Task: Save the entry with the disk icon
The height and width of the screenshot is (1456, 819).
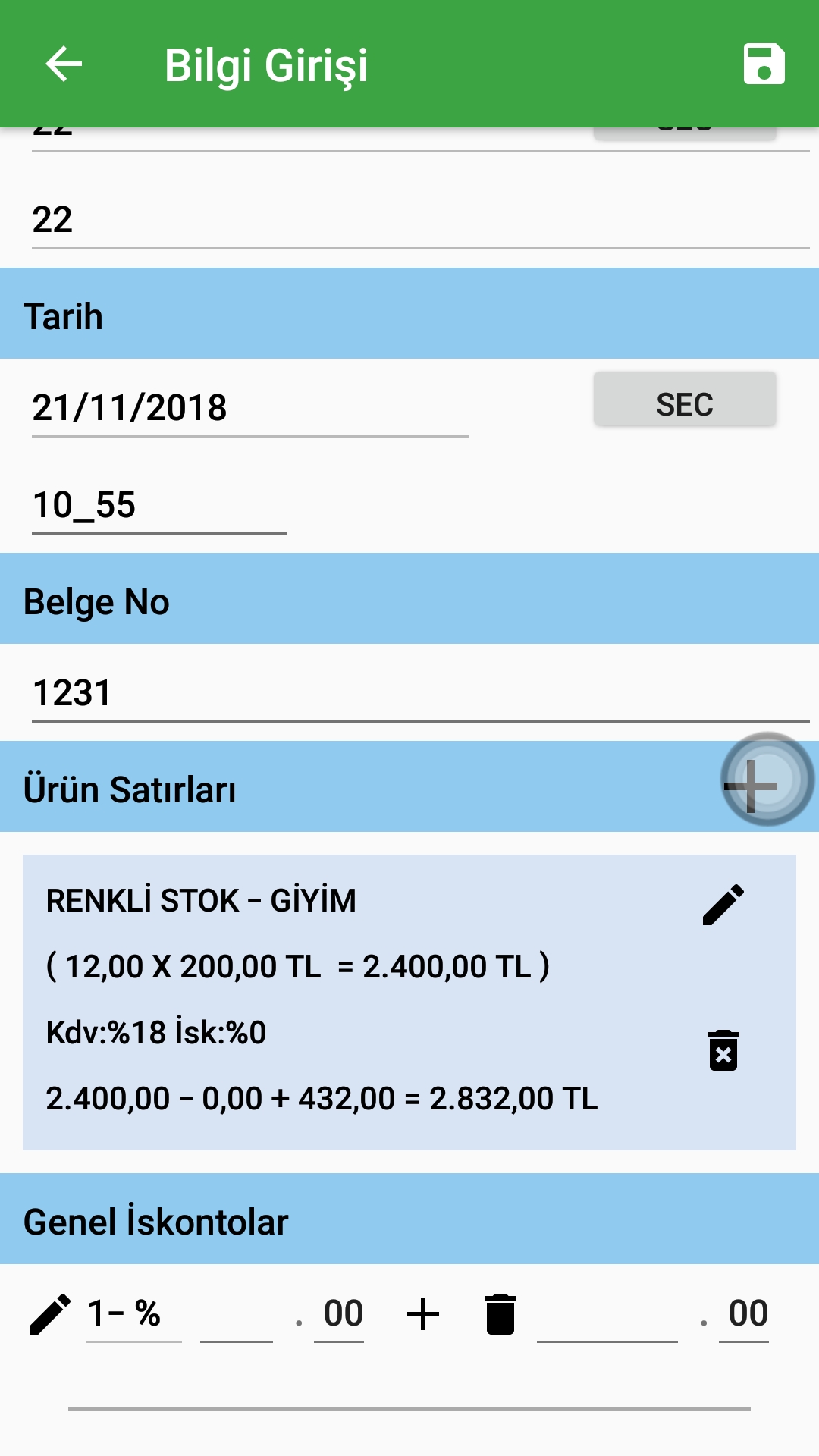Action: (764, 64)
